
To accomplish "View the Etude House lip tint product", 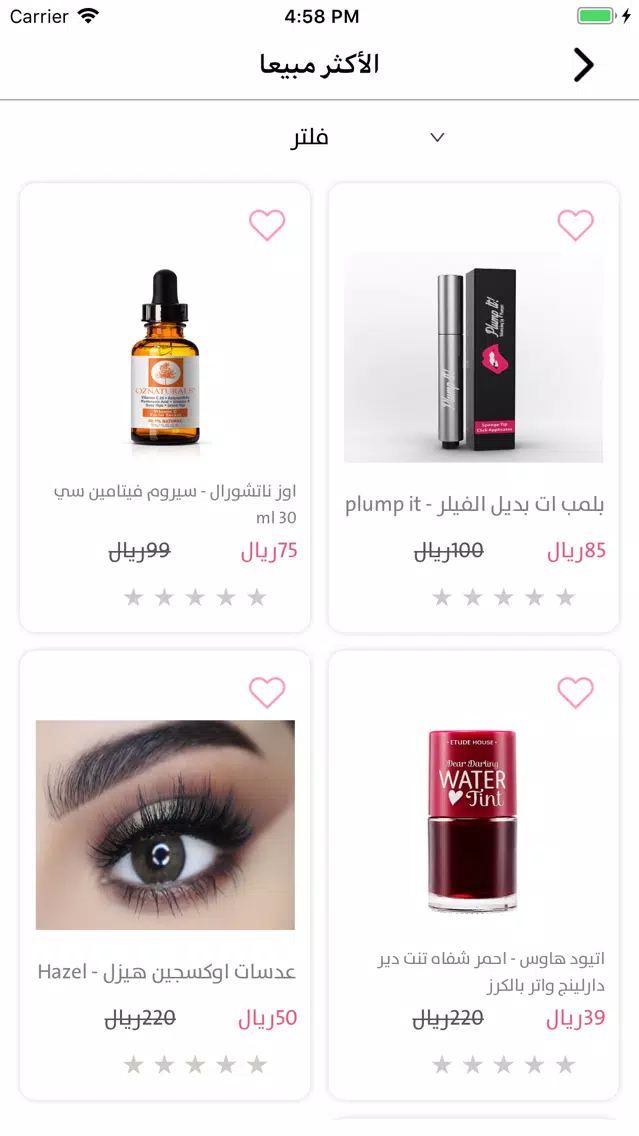I will (474, 875).
